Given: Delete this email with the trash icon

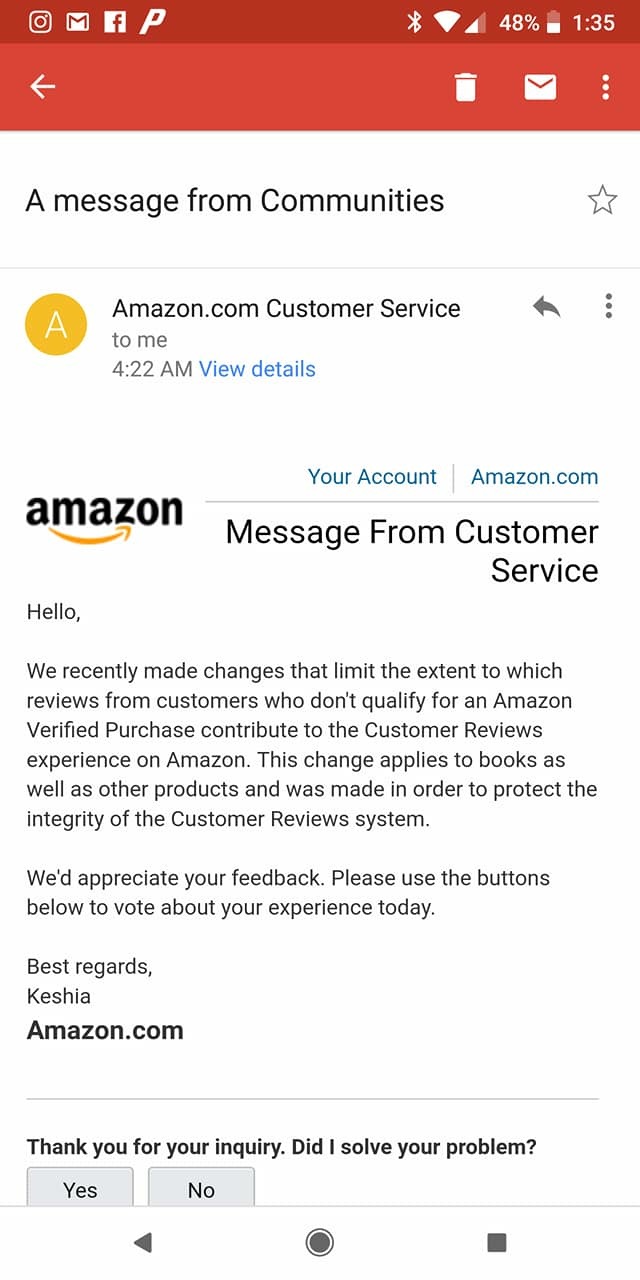Looking at the screenshot, I should click(x=466, y=88).
